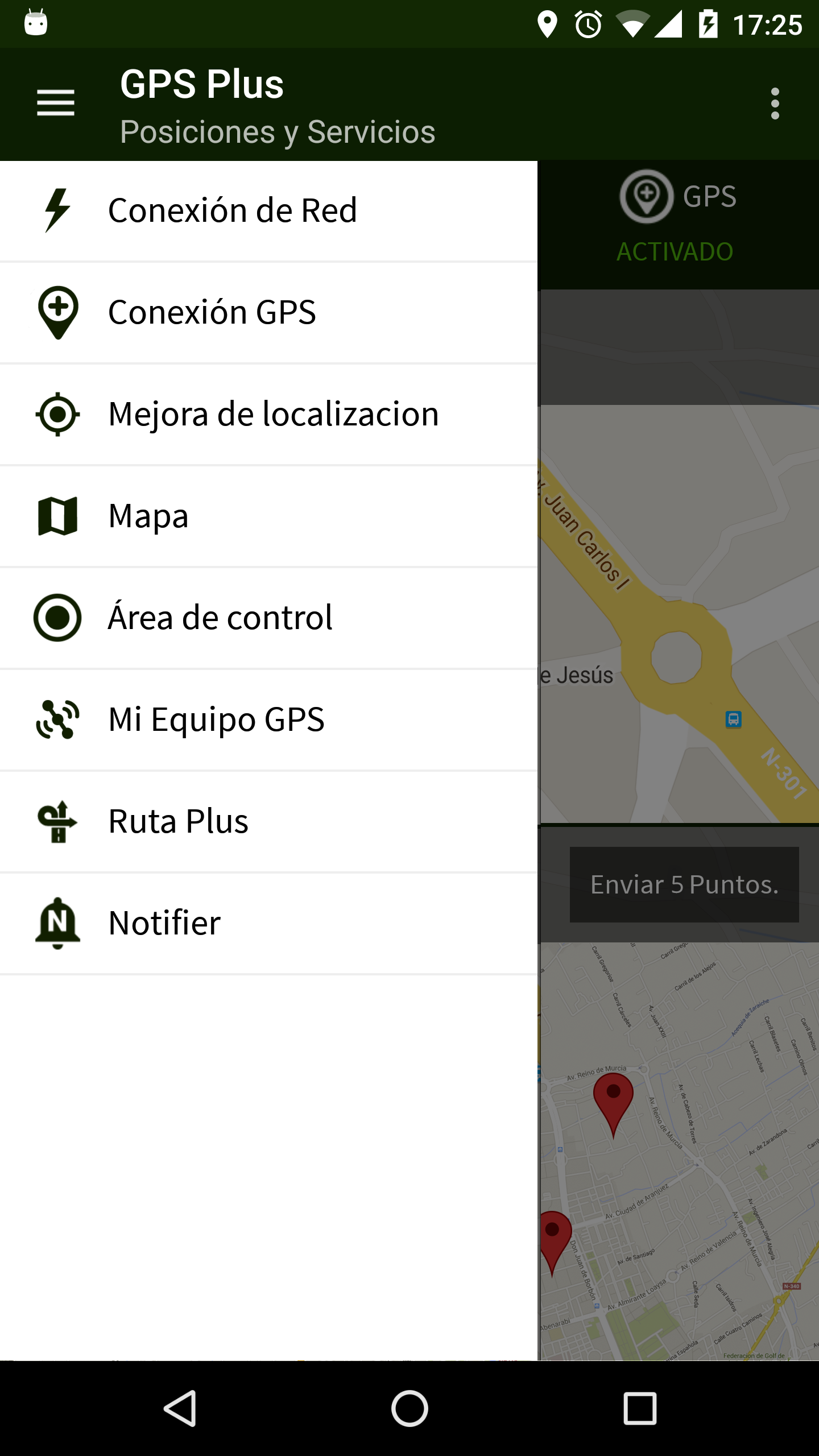This screenshot has height=1456, width=819.
Task: Open Mi Equipo GPS
Action: [268, 720]
